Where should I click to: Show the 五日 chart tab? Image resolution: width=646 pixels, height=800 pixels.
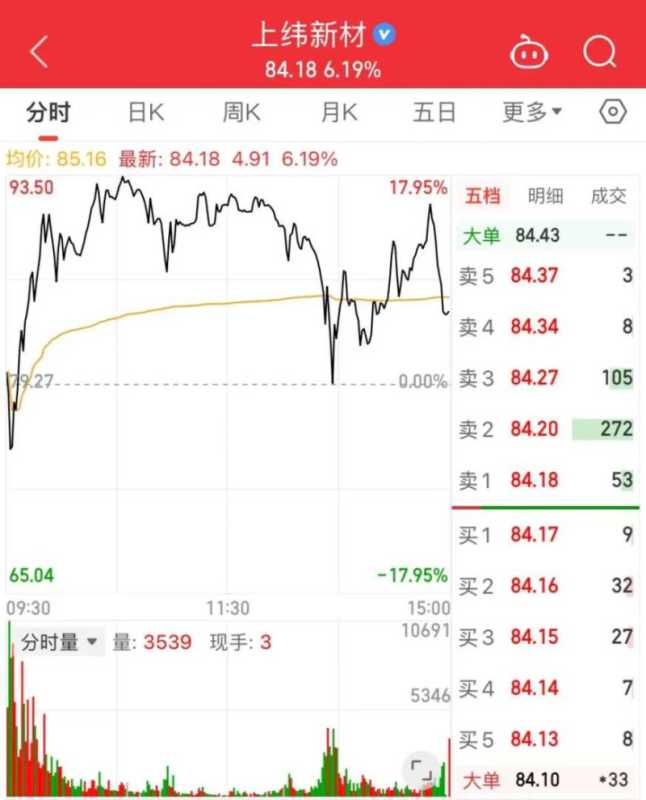434,112
